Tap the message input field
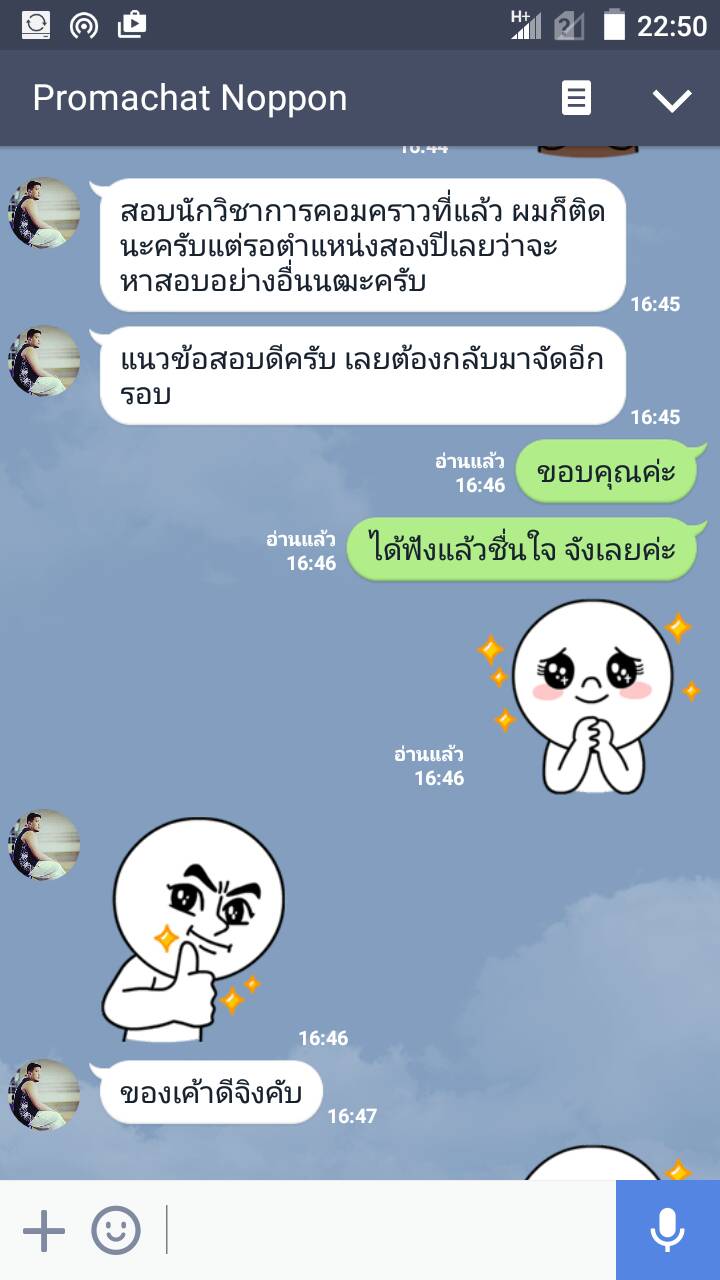This screenshot has width=720, height=1280. pyautogui.click(x=390, y=1230)
